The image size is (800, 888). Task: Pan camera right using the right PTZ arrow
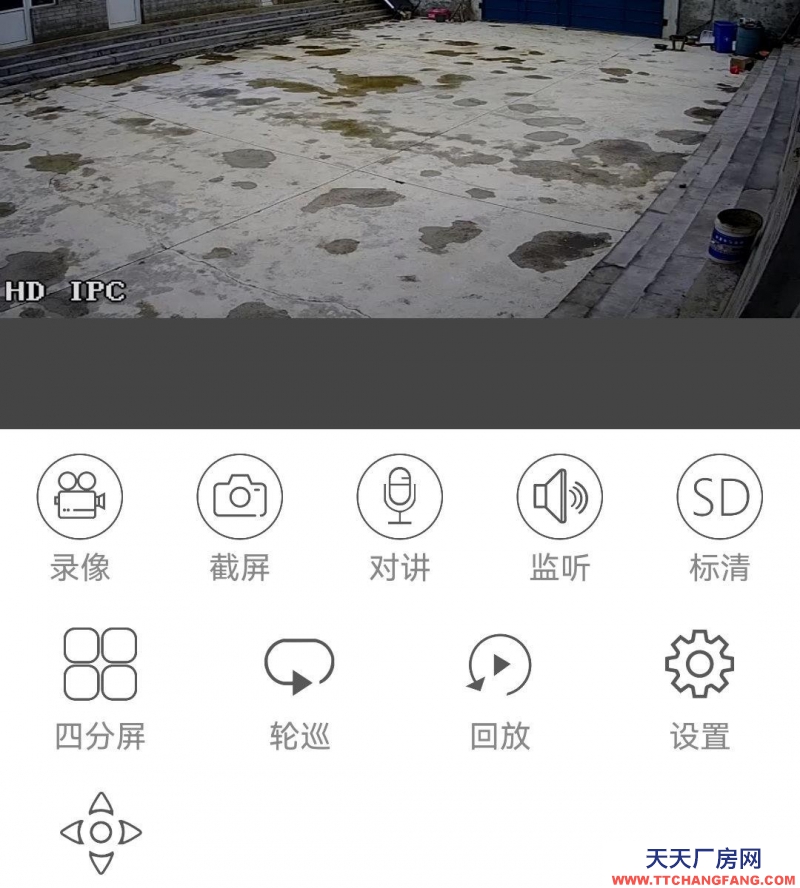(129, 831)
